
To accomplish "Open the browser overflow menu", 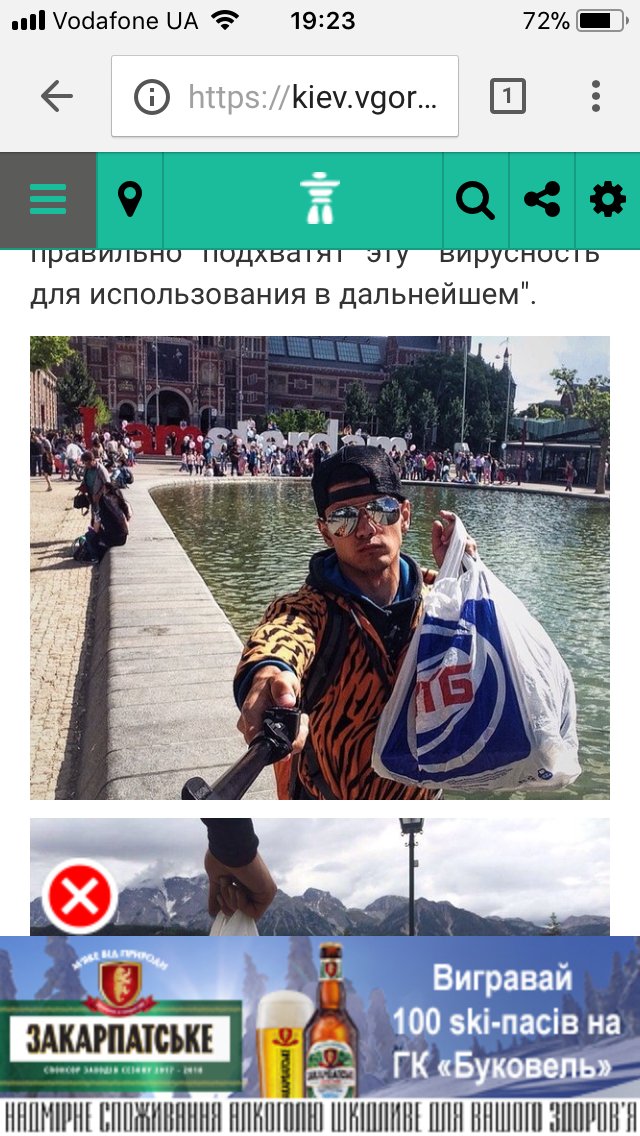I will tap(596, 96).
